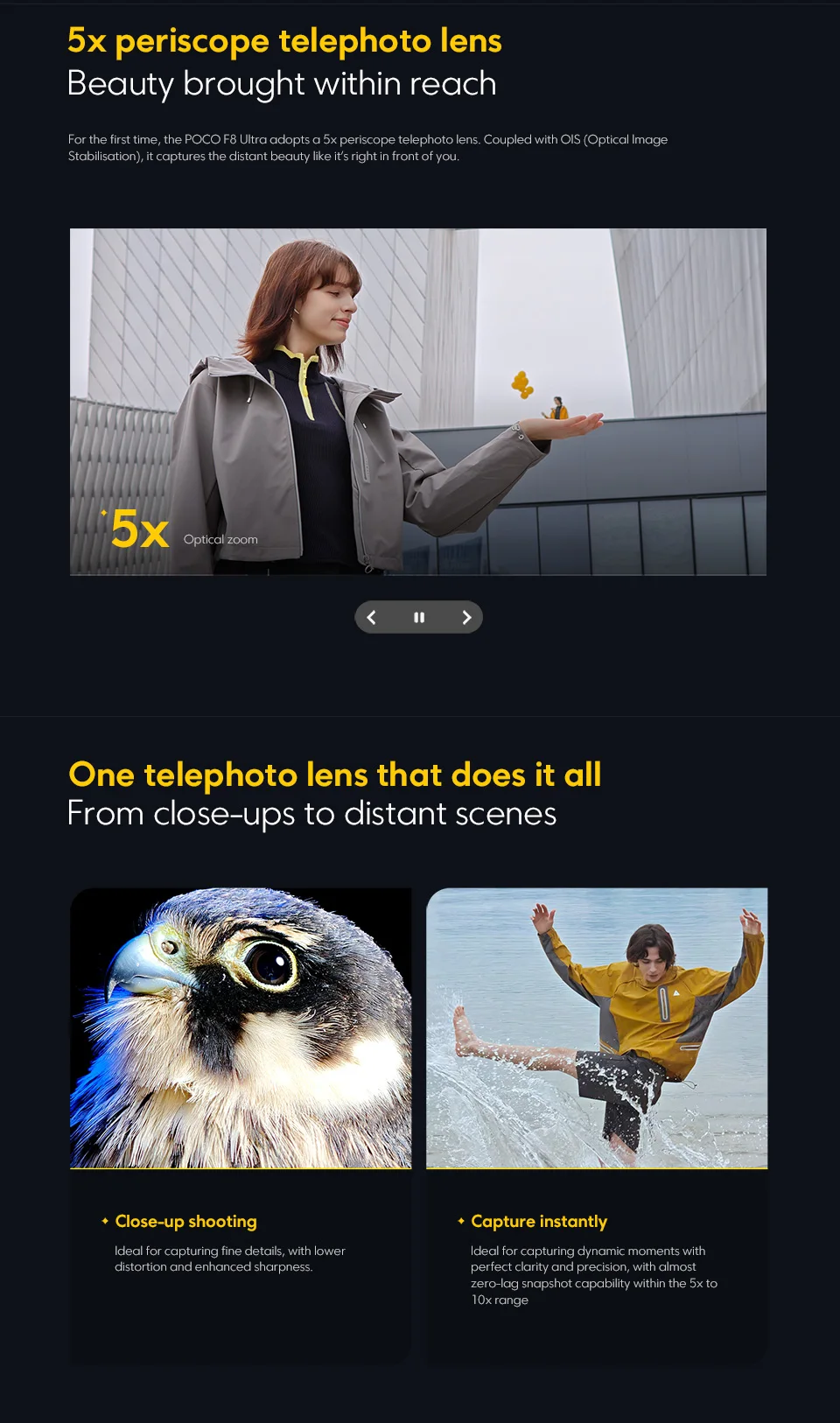Pause the 5x zoom slideshow
Image resolution: width=840 pixels, height=1423 pixels.
[419, 618]
